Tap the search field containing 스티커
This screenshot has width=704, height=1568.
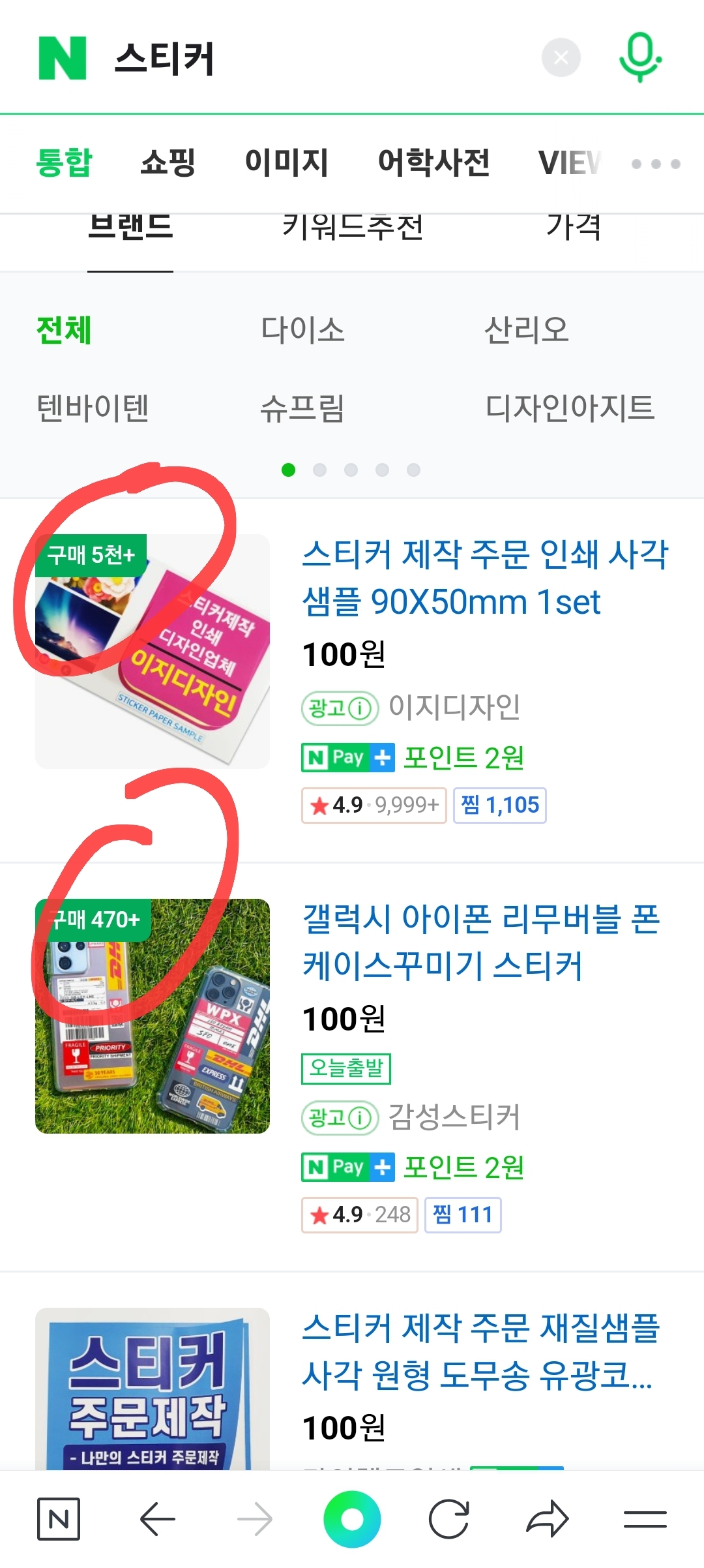pos(313,59)
